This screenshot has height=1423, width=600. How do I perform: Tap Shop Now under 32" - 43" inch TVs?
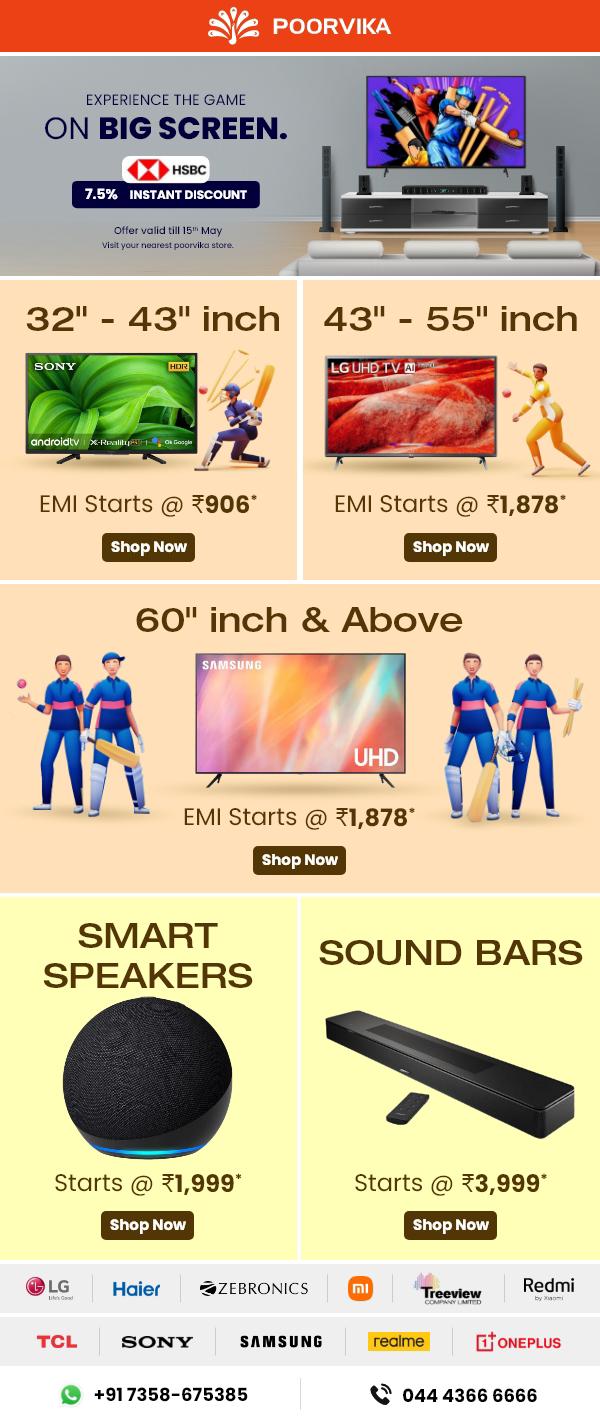point(148,547)
